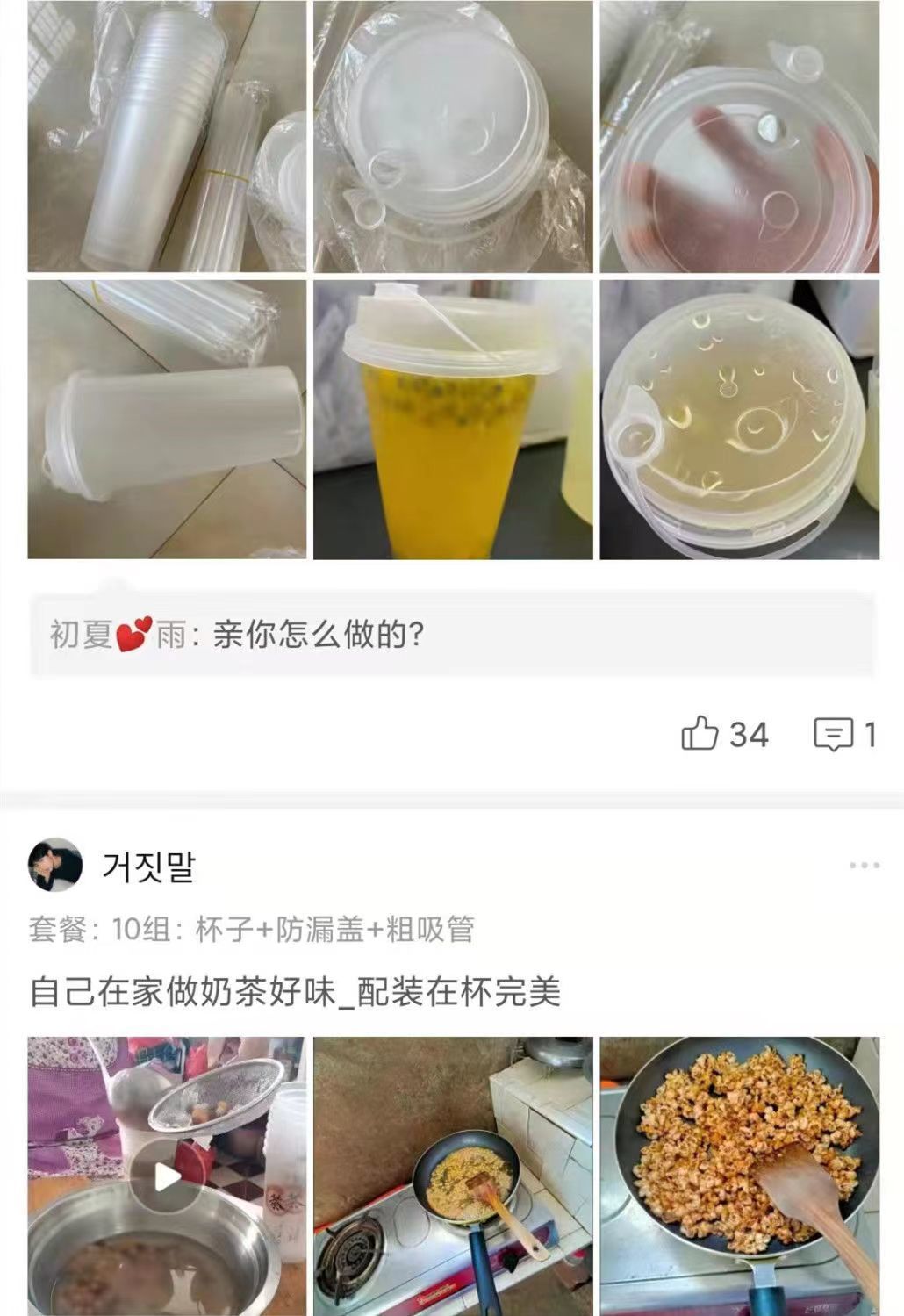View the top-down photo of sealed lid
Screen dimensions: 904x1316
(x=739, y=420)
